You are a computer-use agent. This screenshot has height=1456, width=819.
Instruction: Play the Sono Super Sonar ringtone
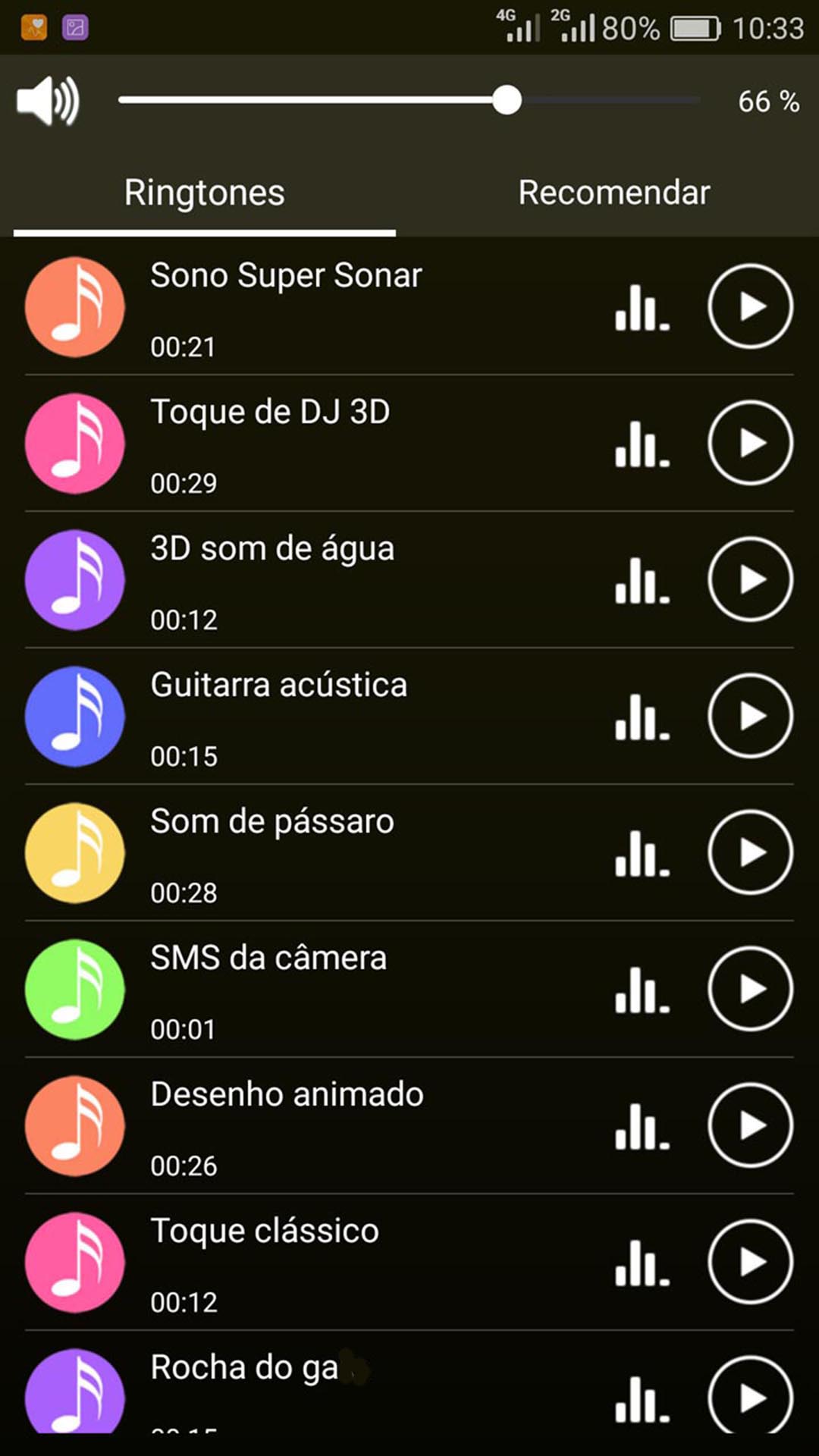(750, 306)
